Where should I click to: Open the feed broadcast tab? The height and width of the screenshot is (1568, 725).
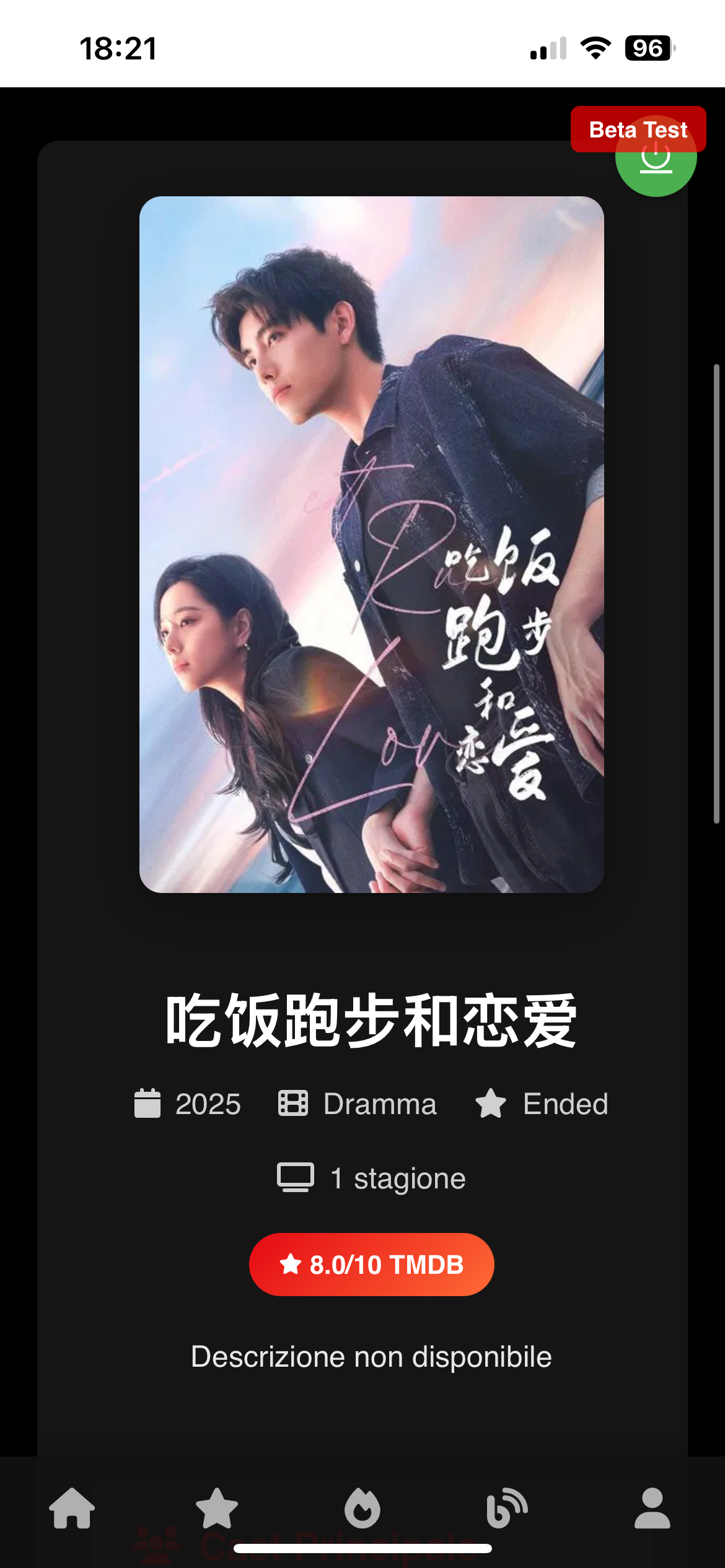click(507, 1508)
